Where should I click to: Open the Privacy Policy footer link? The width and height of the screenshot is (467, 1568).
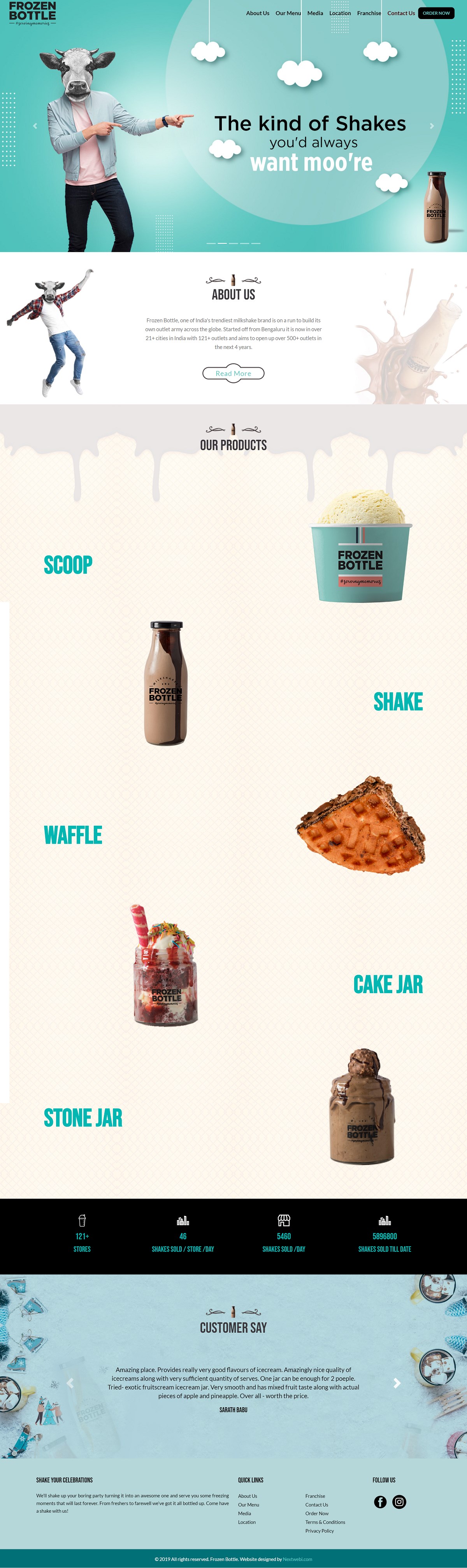(x=319, y=1530)
